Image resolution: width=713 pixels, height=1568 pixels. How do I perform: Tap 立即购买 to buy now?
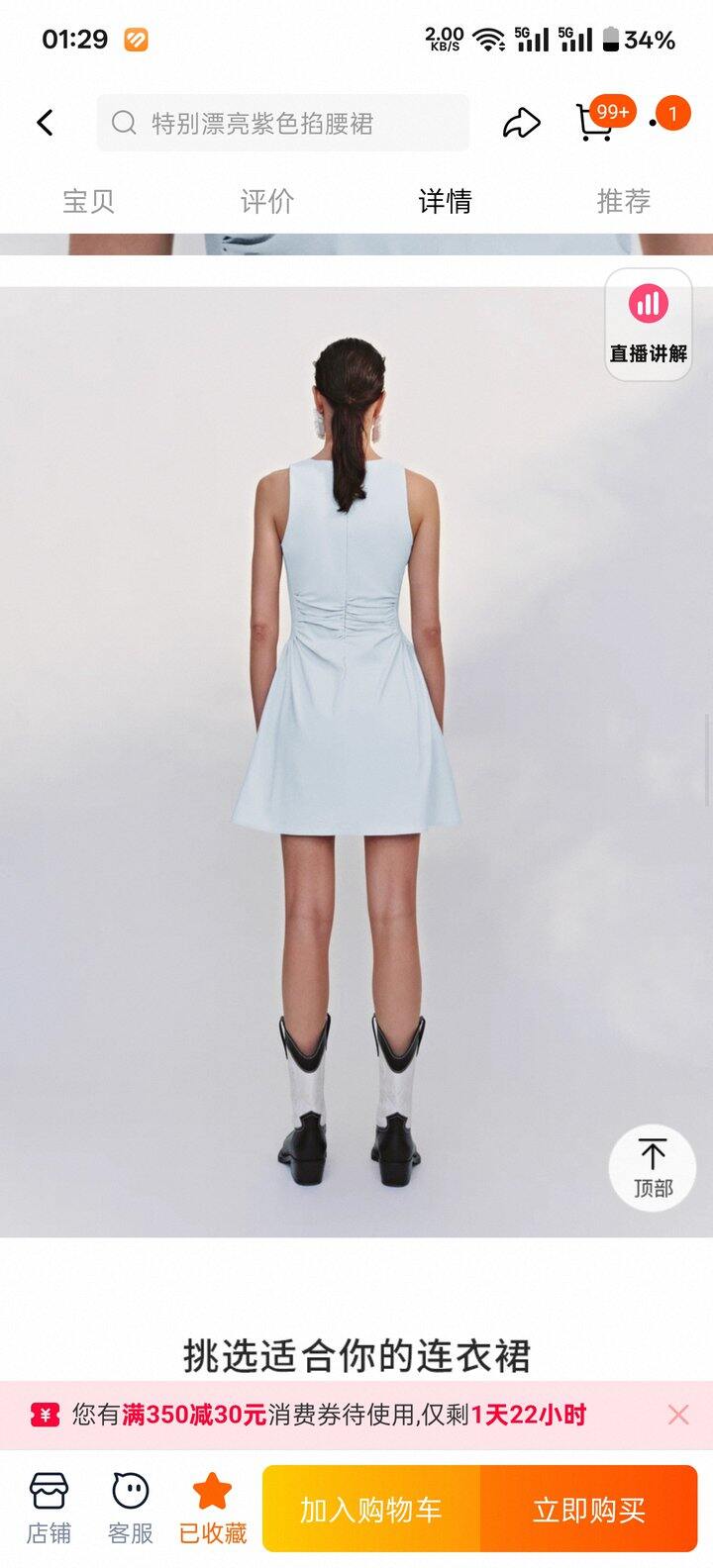point(589,1510)
